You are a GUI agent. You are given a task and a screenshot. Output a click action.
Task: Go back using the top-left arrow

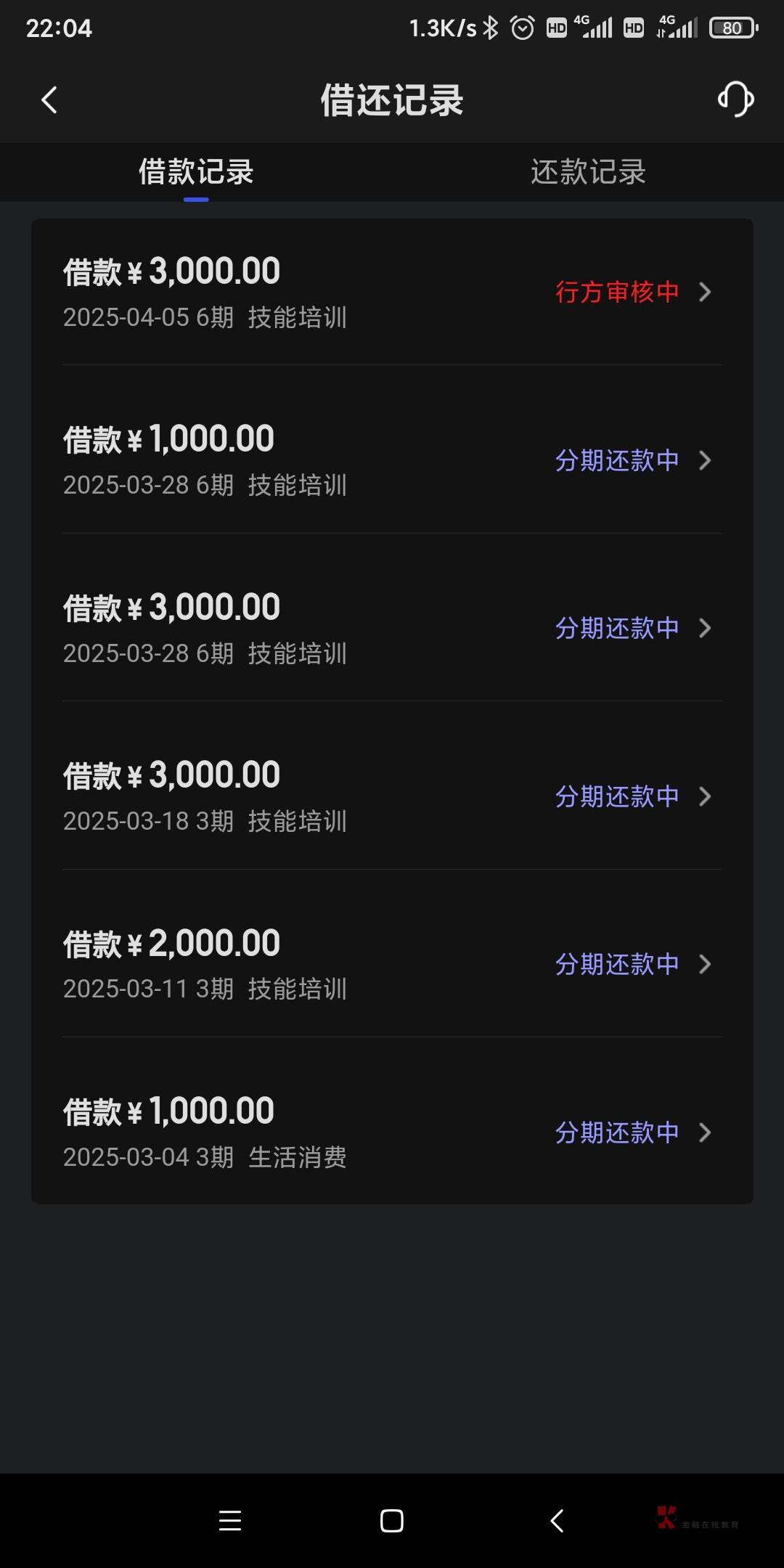[x=49, y=100]
